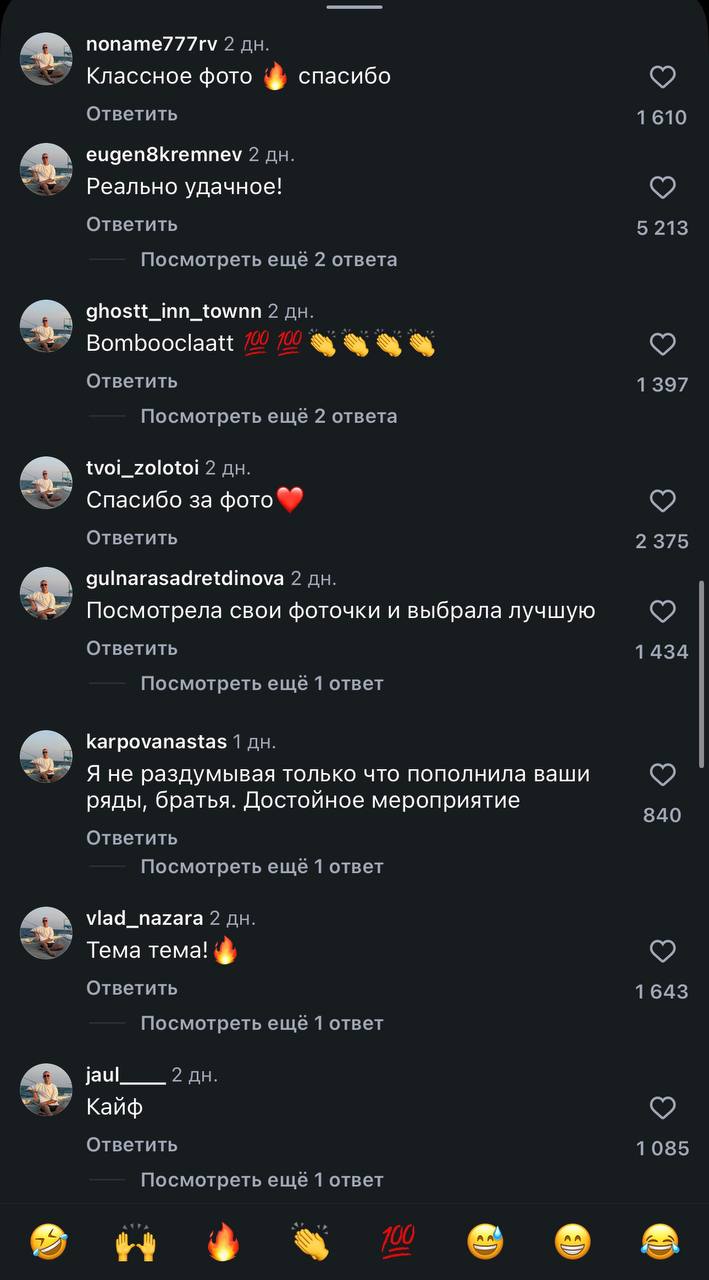Like eugen8kremnev's comment
This screenshot has width=709, height=1280.
(x=662, y=187)
